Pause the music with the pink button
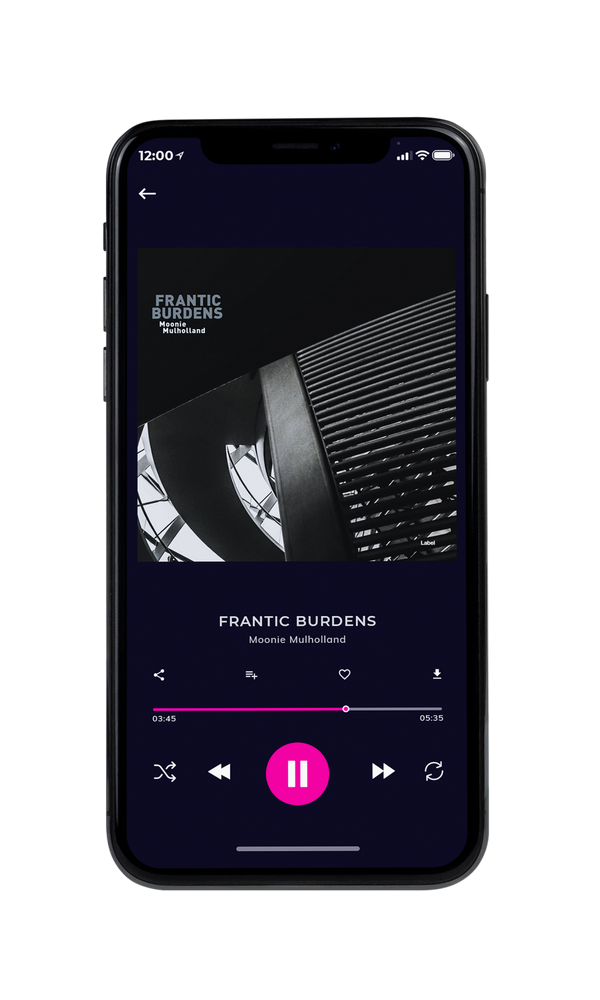The height and width of the screenshot is (1000, 600). coord(297,773)
